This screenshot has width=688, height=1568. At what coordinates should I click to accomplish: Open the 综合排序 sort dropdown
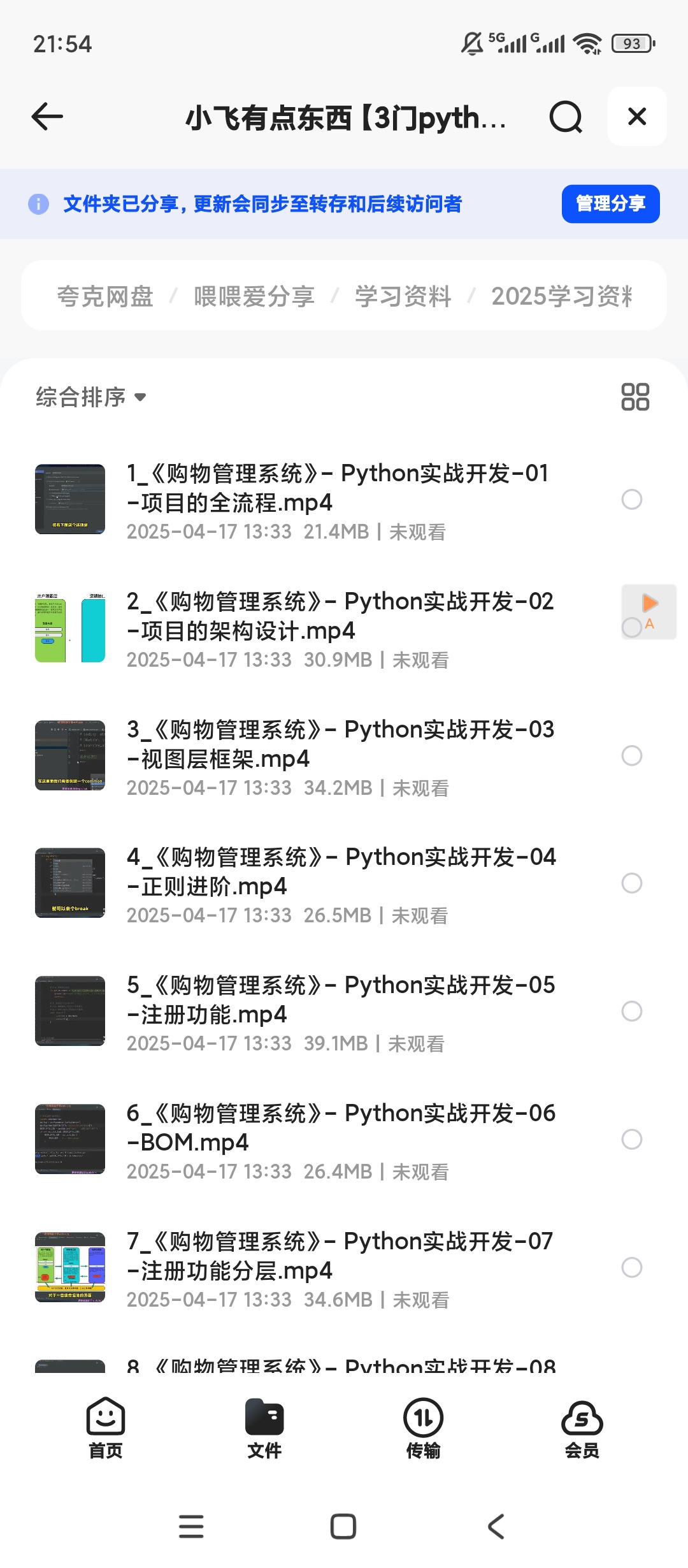pyautogui.click(x=91, y=397)
